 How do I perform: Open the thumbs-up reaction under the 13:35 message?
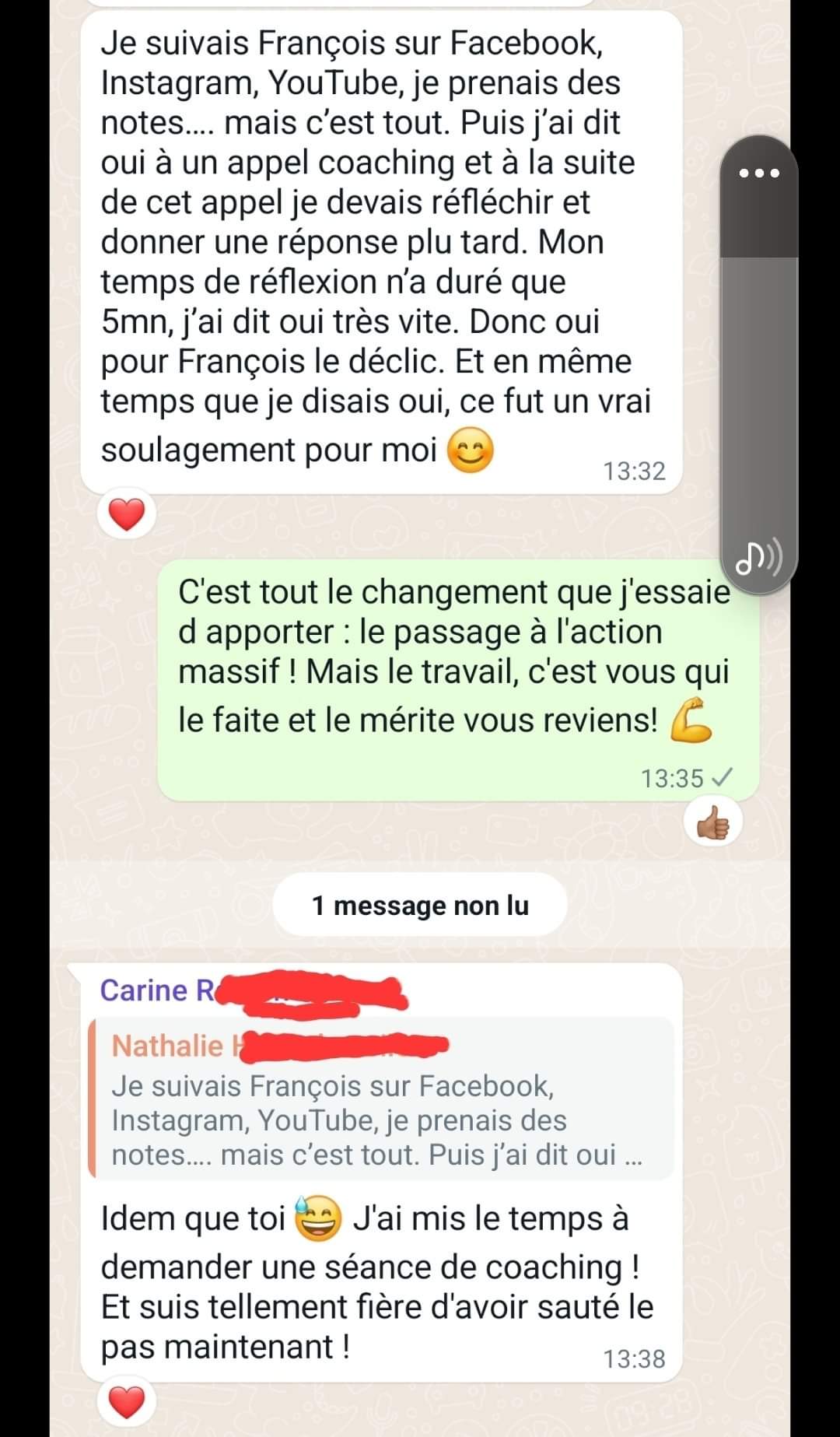(713, 823)
